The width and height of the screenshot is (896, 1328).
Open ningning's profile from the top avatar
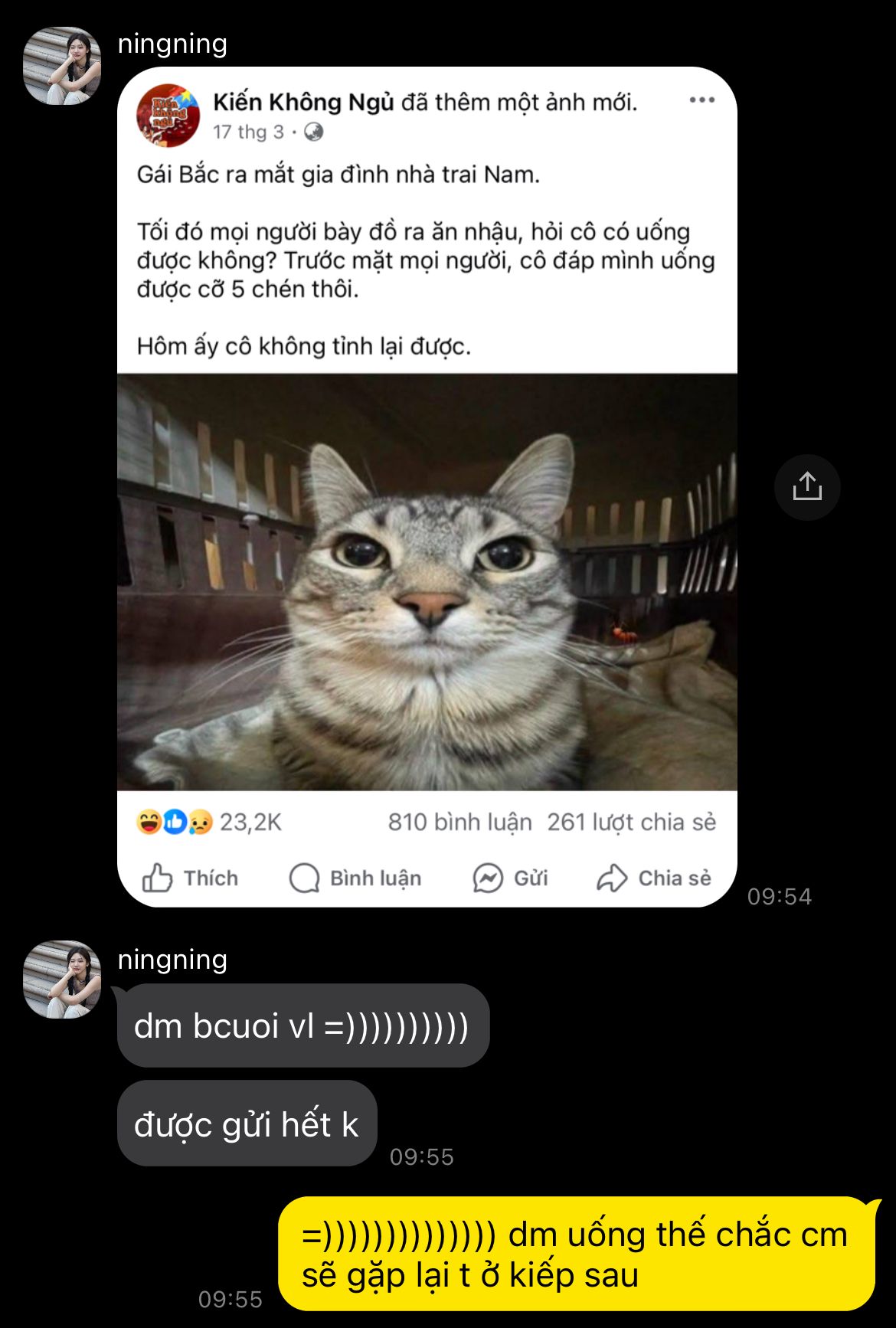pyautogui.click(x=62, y=66)
